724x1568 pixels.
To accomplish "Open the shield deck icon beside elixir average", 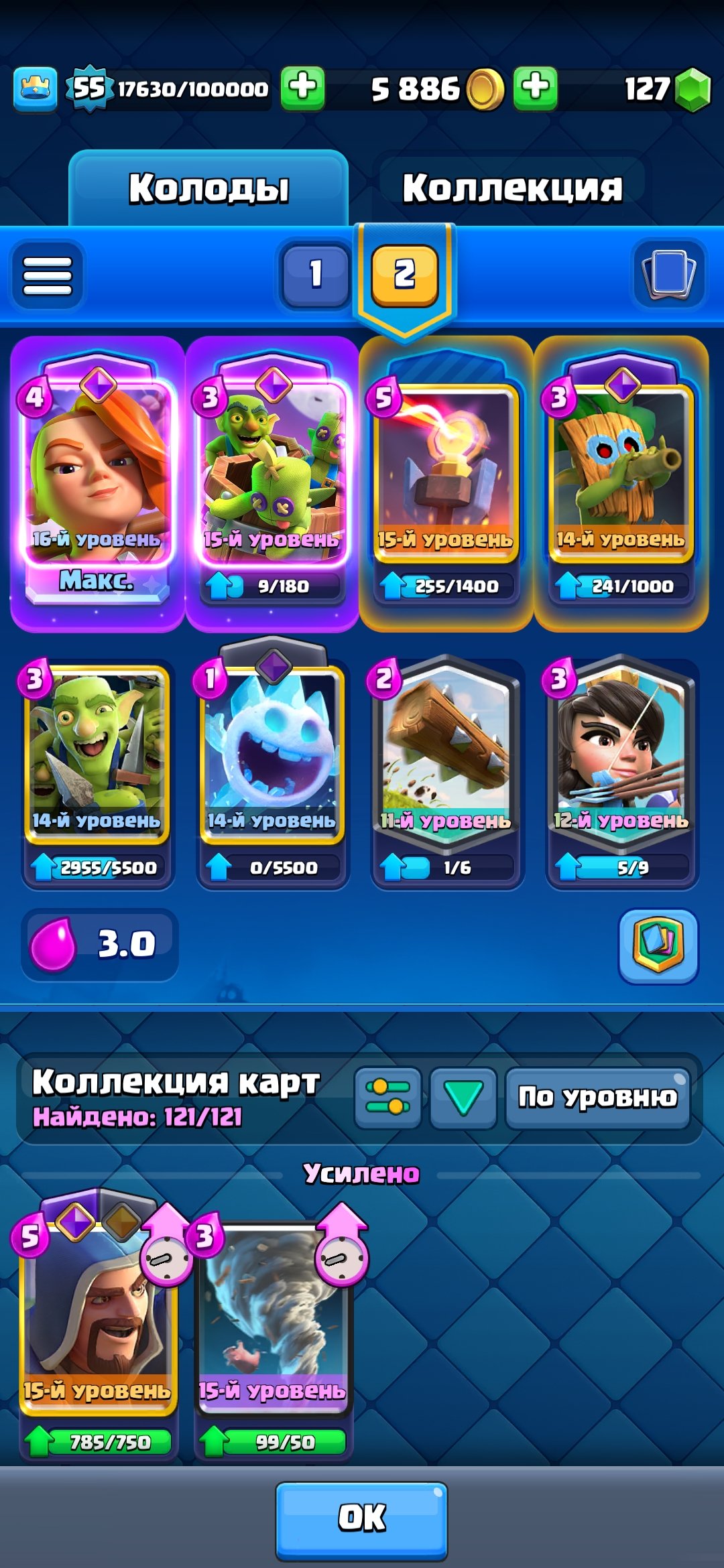I will pyautogui.click(x=658, y=945).
